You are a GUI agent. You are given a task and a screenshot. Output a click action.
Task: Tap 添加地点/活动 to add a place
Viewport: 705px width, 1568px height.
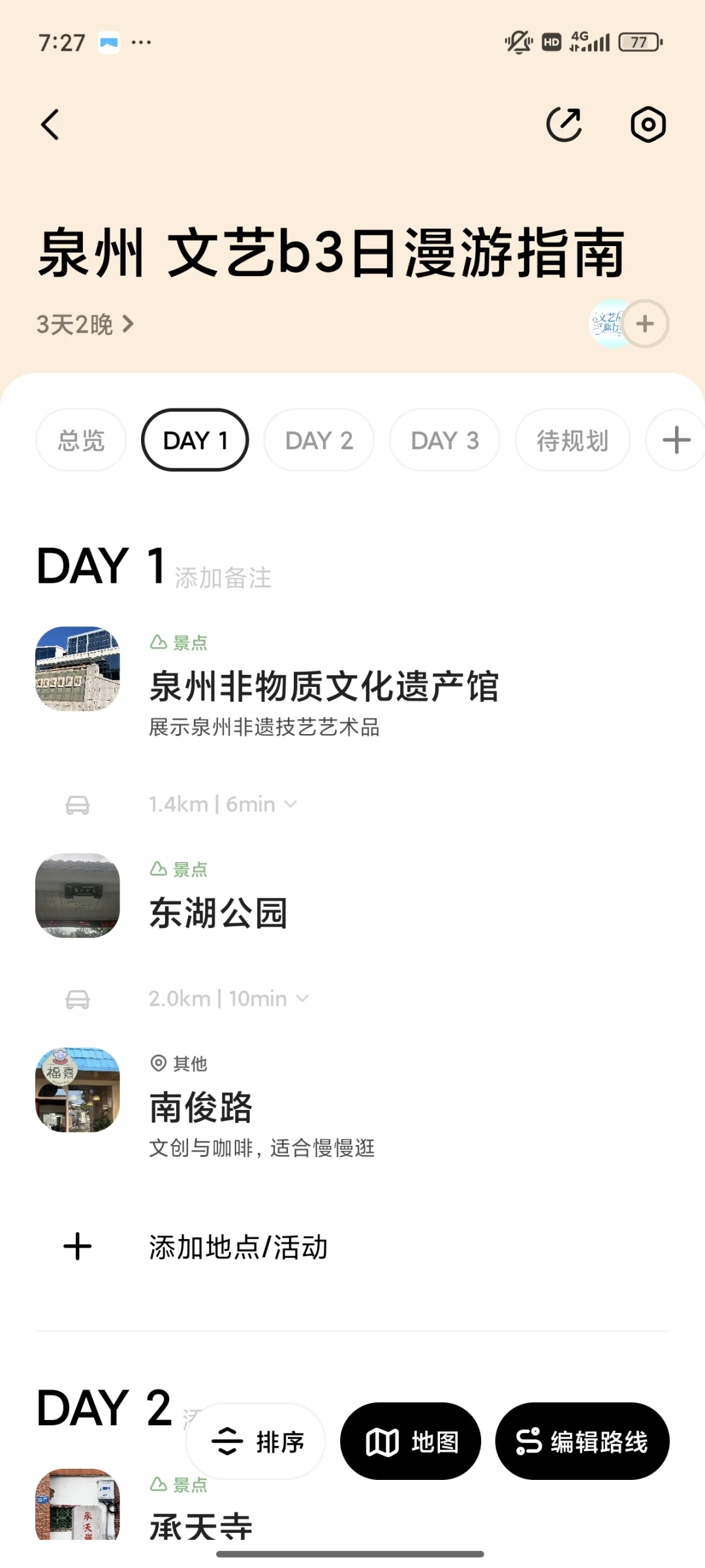pyautogui.click(x=238, y=1247)
